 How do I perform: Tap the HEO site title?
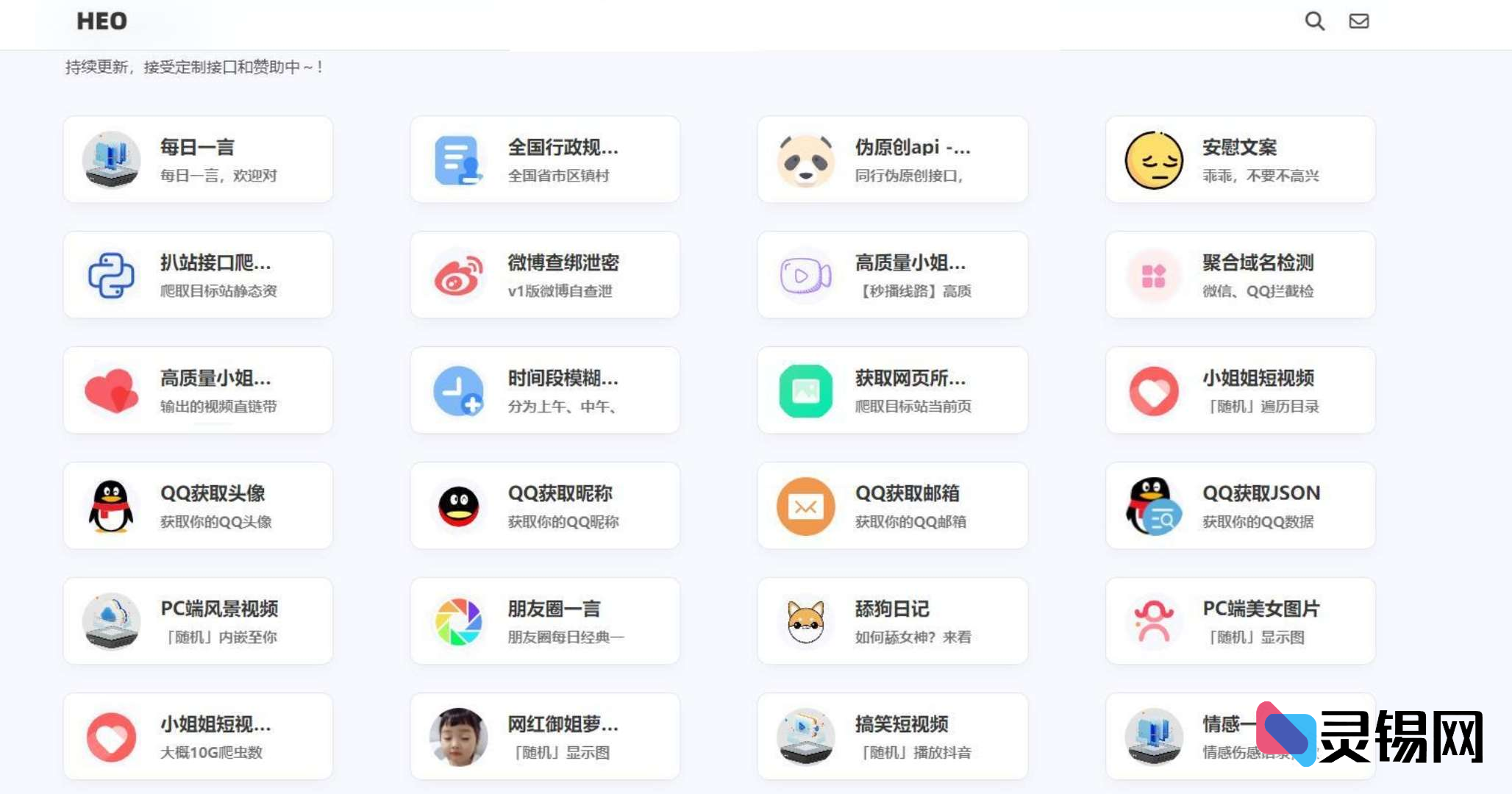tap(101, 21)
